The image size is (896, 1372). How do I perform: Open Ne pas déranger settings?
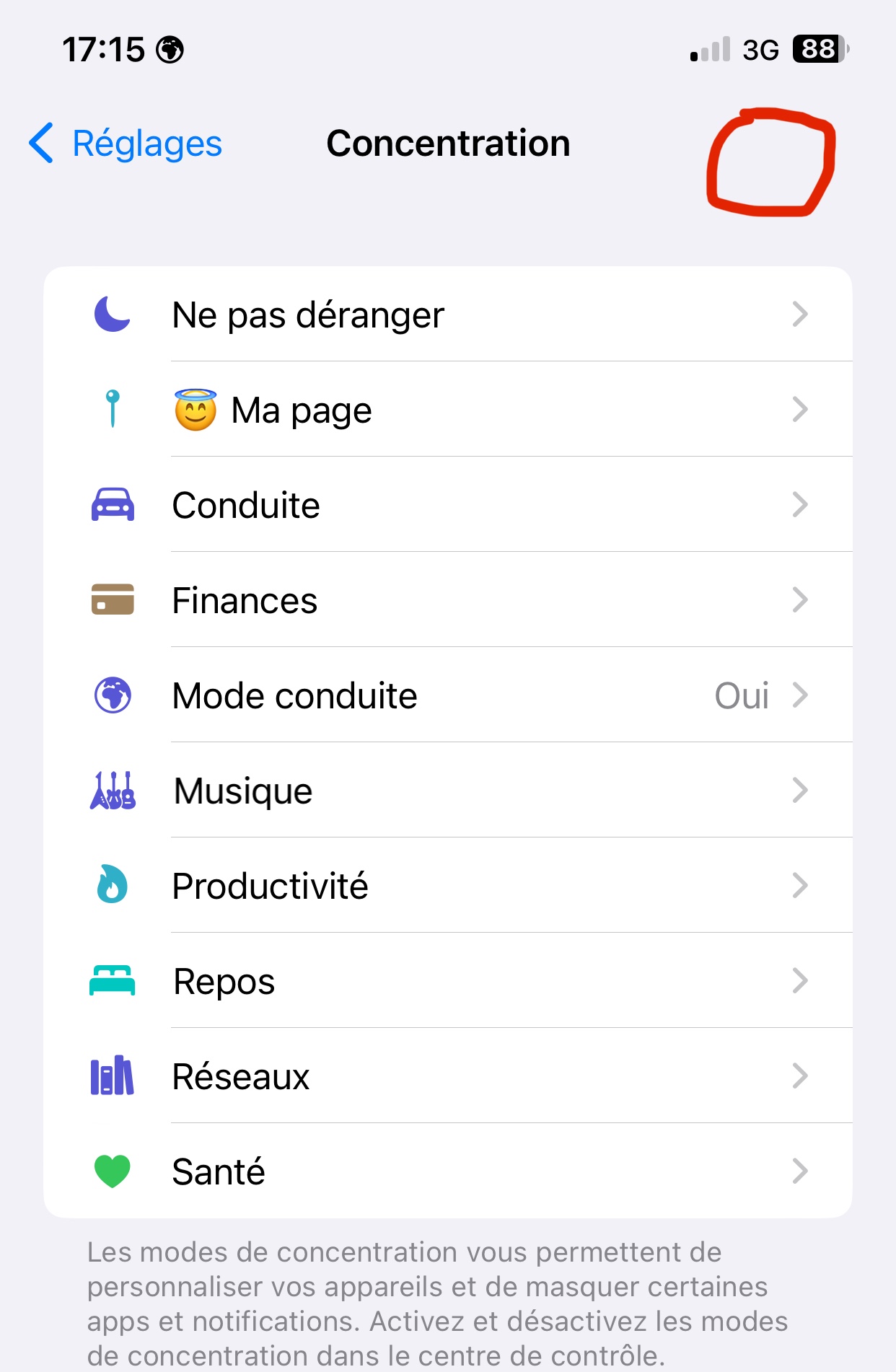pyautogui.click(x=447, y=315)
